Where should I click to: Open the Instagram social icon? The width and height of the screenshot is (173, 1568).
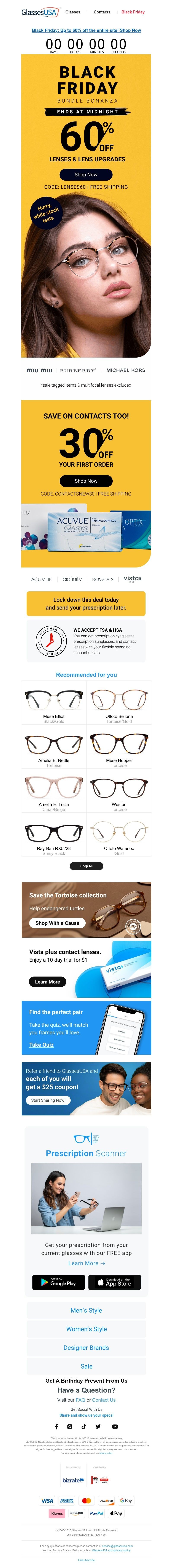coord(70,1426)
